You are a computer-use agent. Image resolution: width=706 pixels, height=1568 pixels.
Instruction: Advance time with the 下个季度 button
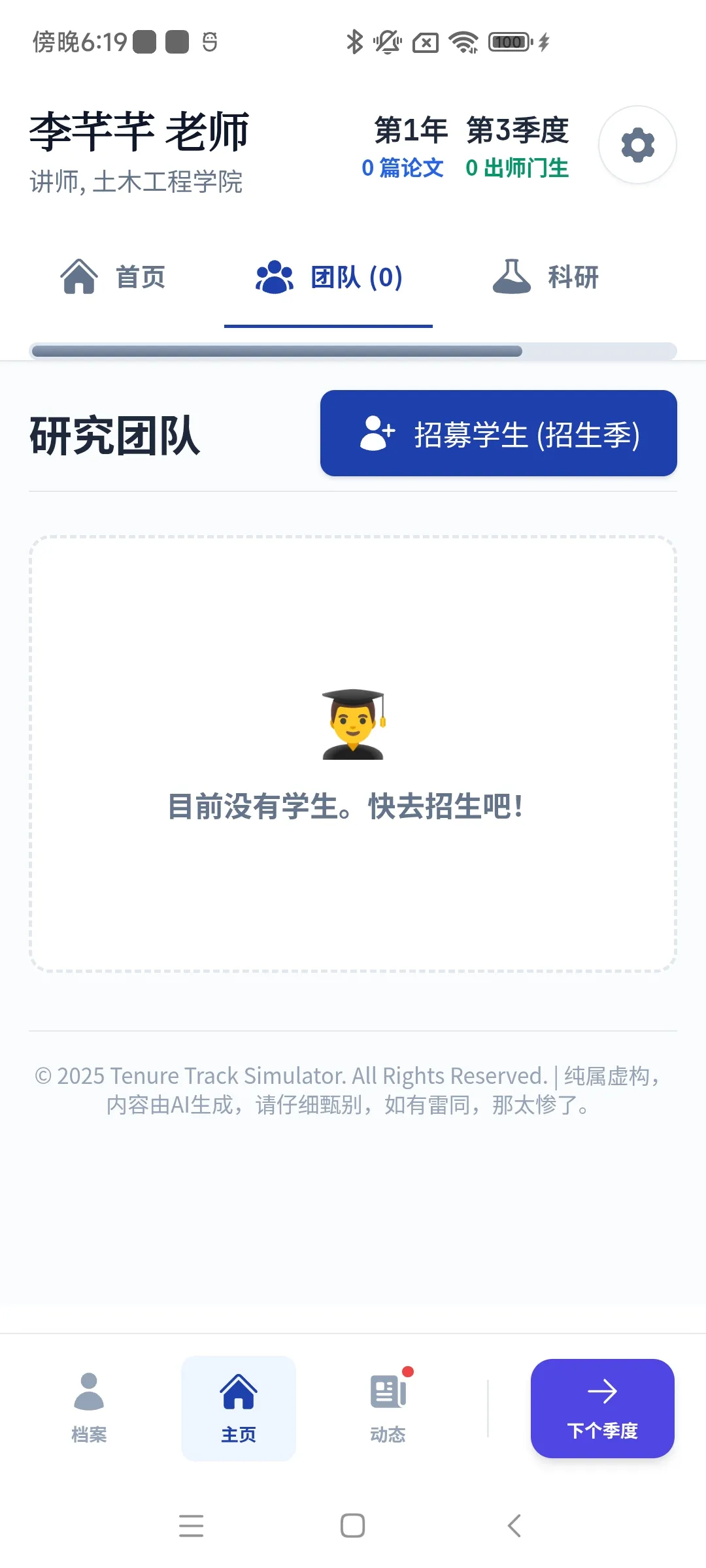click(603, 1408)
